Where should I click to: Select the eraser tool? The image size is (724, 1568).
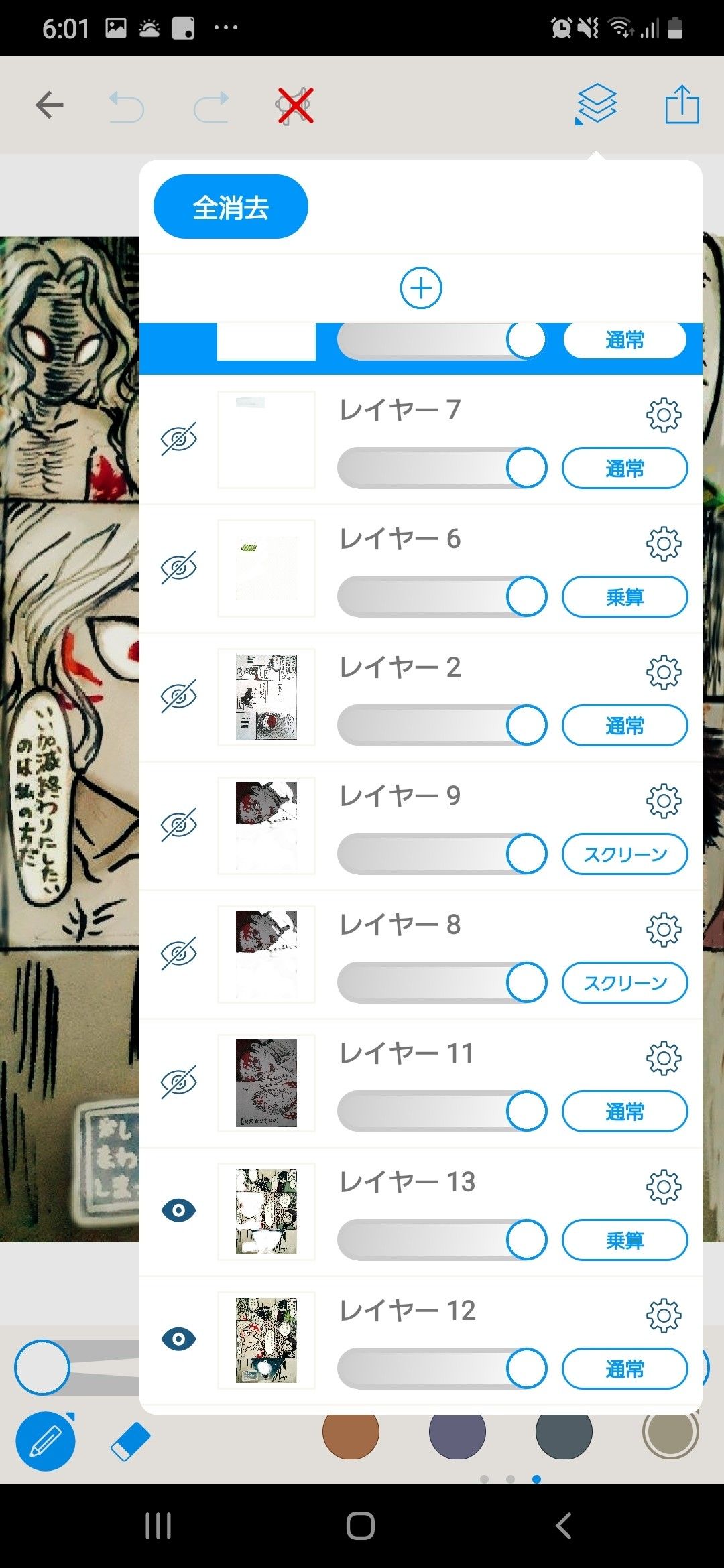130,1441
